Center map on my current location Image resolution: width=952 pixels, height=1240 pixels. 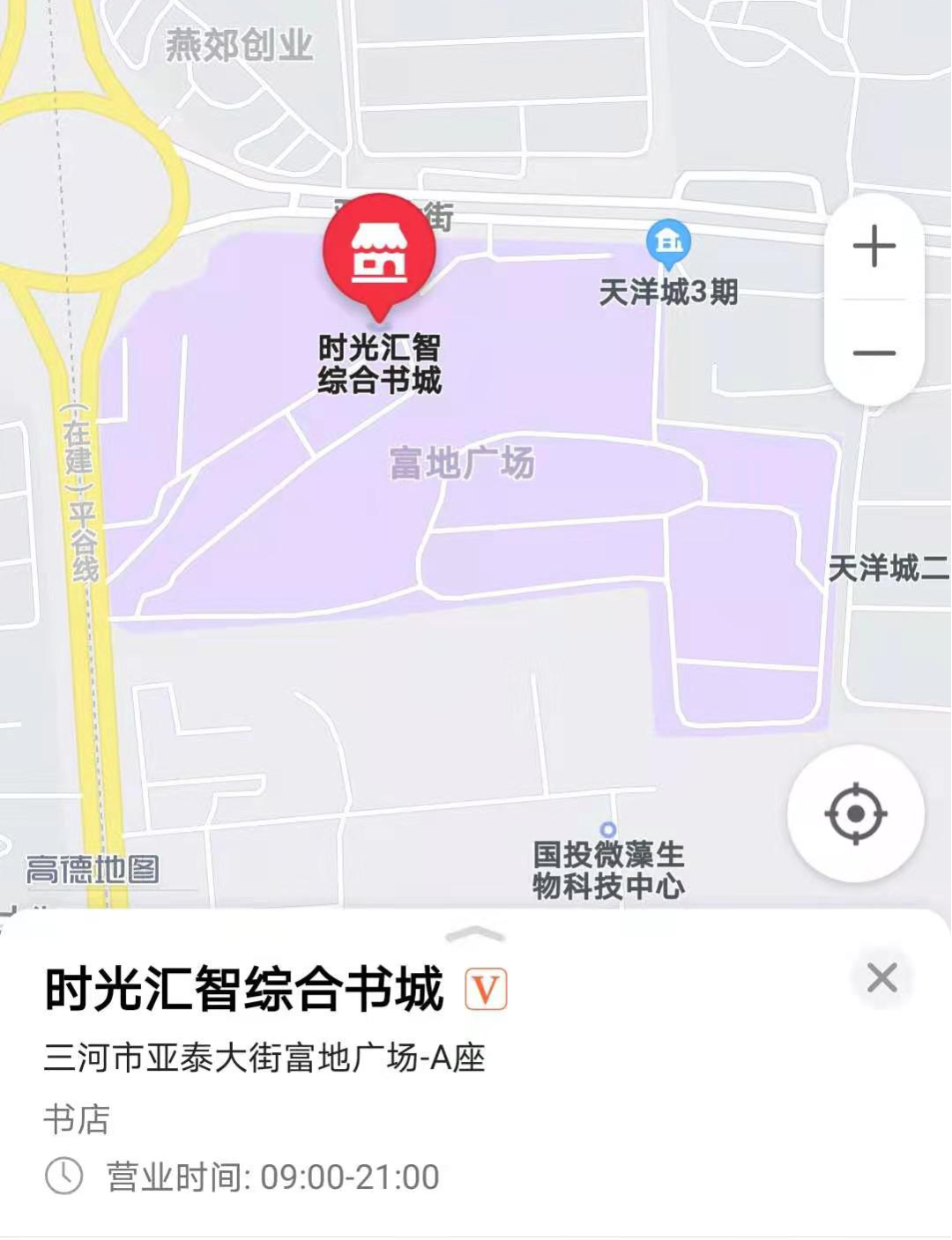(855, 813)
